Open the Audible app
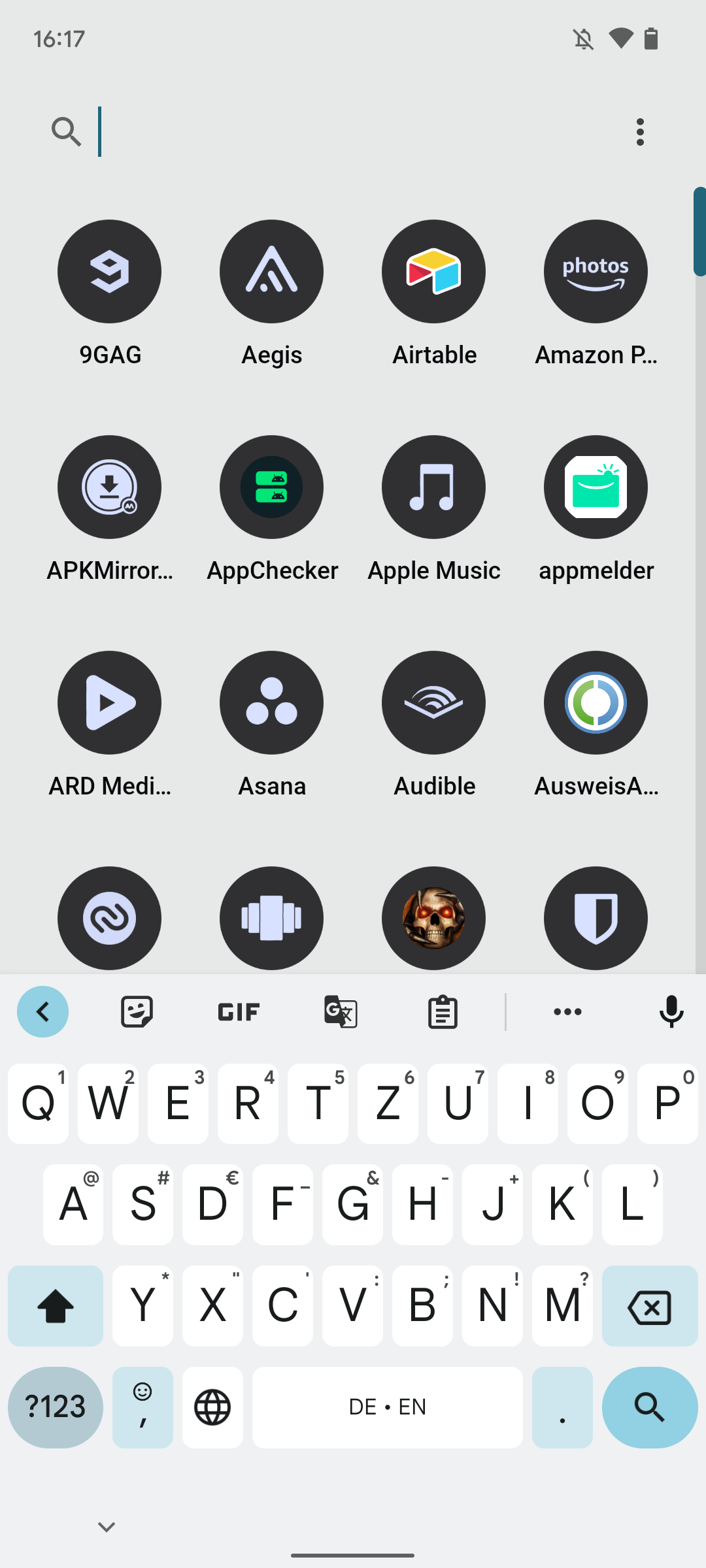Viewport: 706px width, 1568px height. click(433, 702)
